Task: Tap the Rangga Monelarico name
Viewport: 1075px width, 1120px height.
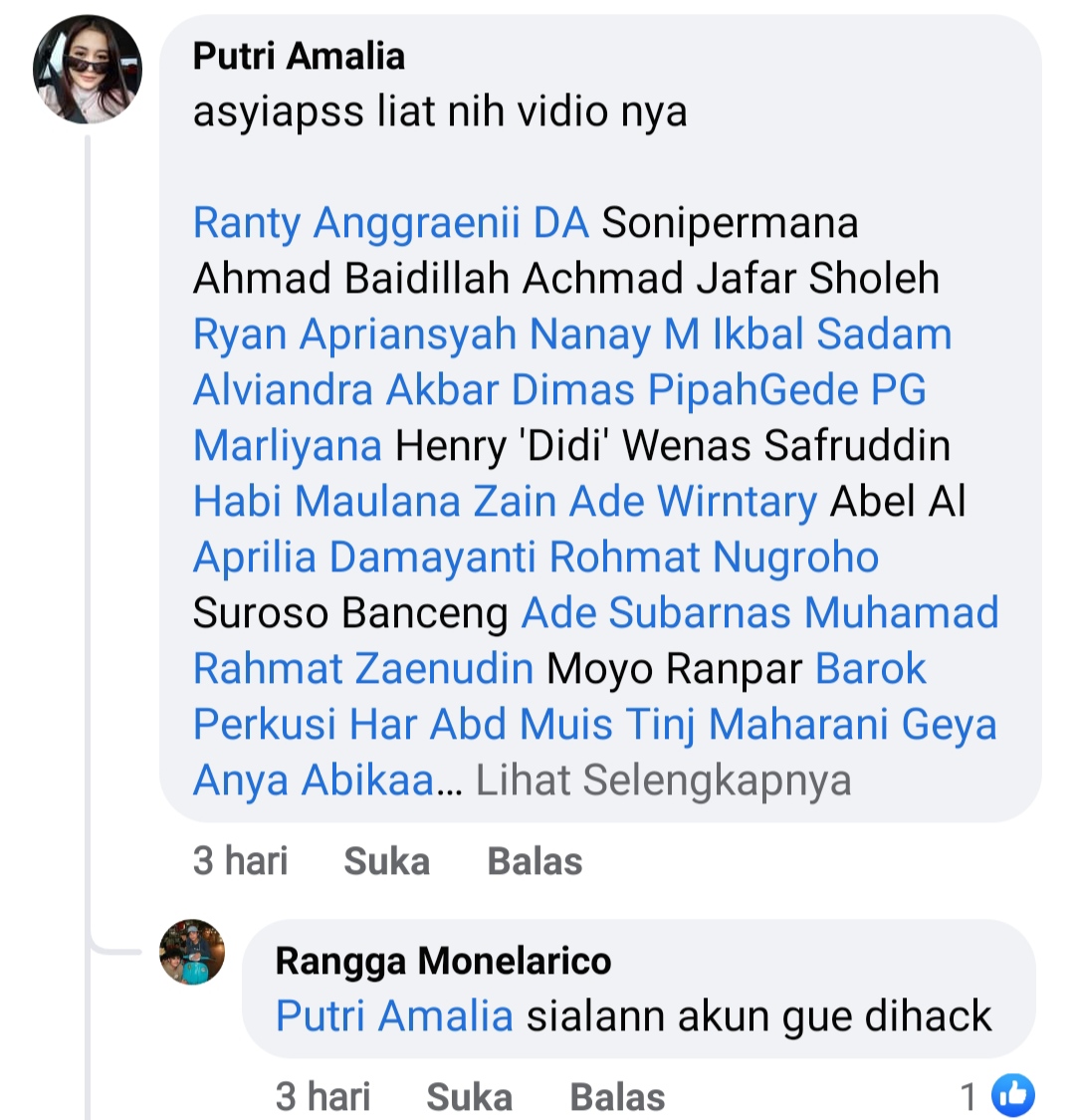Action: [x=443, y=961]
